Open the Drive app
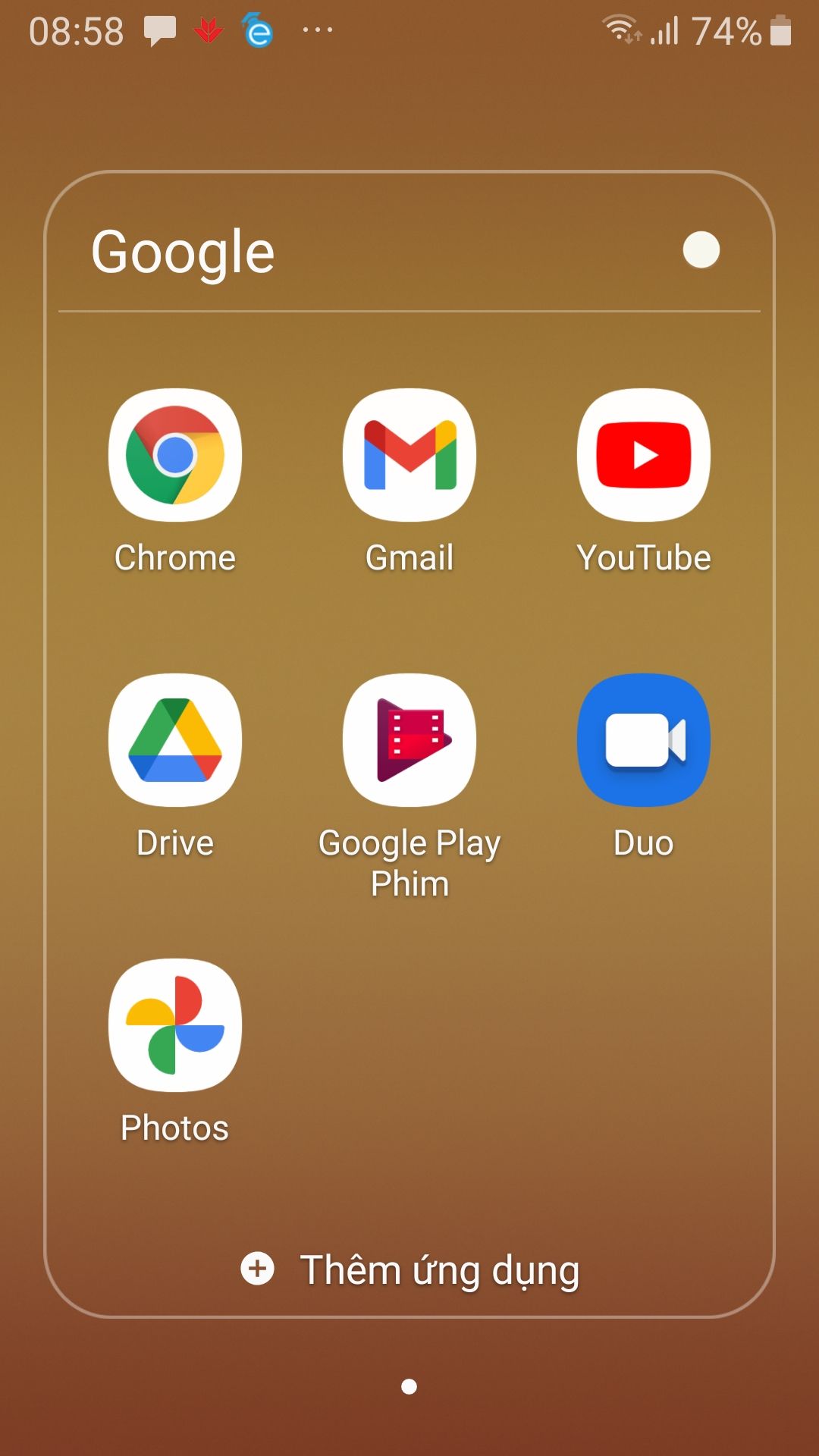819x1456 pixels. [x=175, y=740]
